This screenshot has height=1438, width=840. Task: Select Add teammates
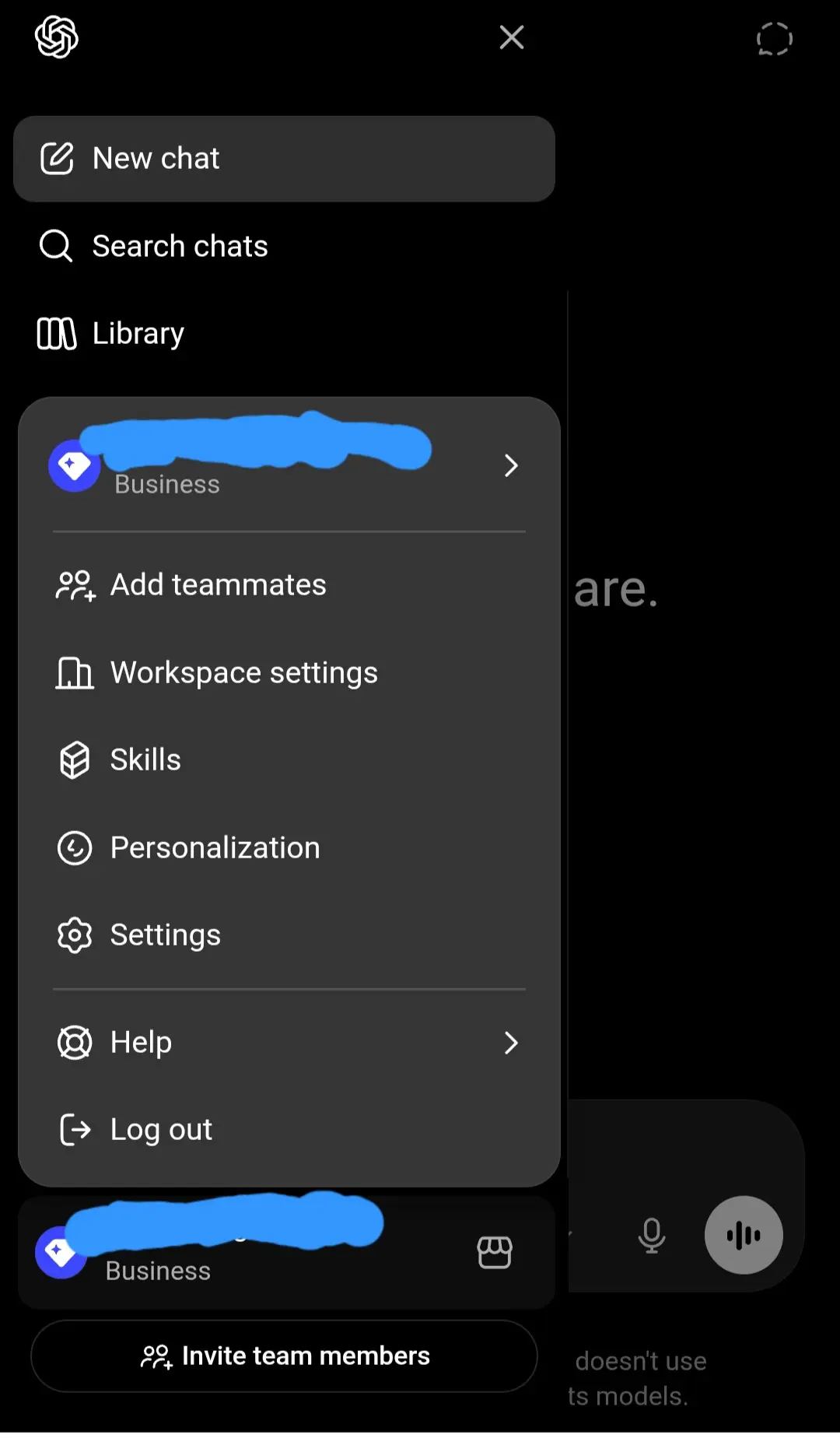pyautogui.click(x=289, y=585)
